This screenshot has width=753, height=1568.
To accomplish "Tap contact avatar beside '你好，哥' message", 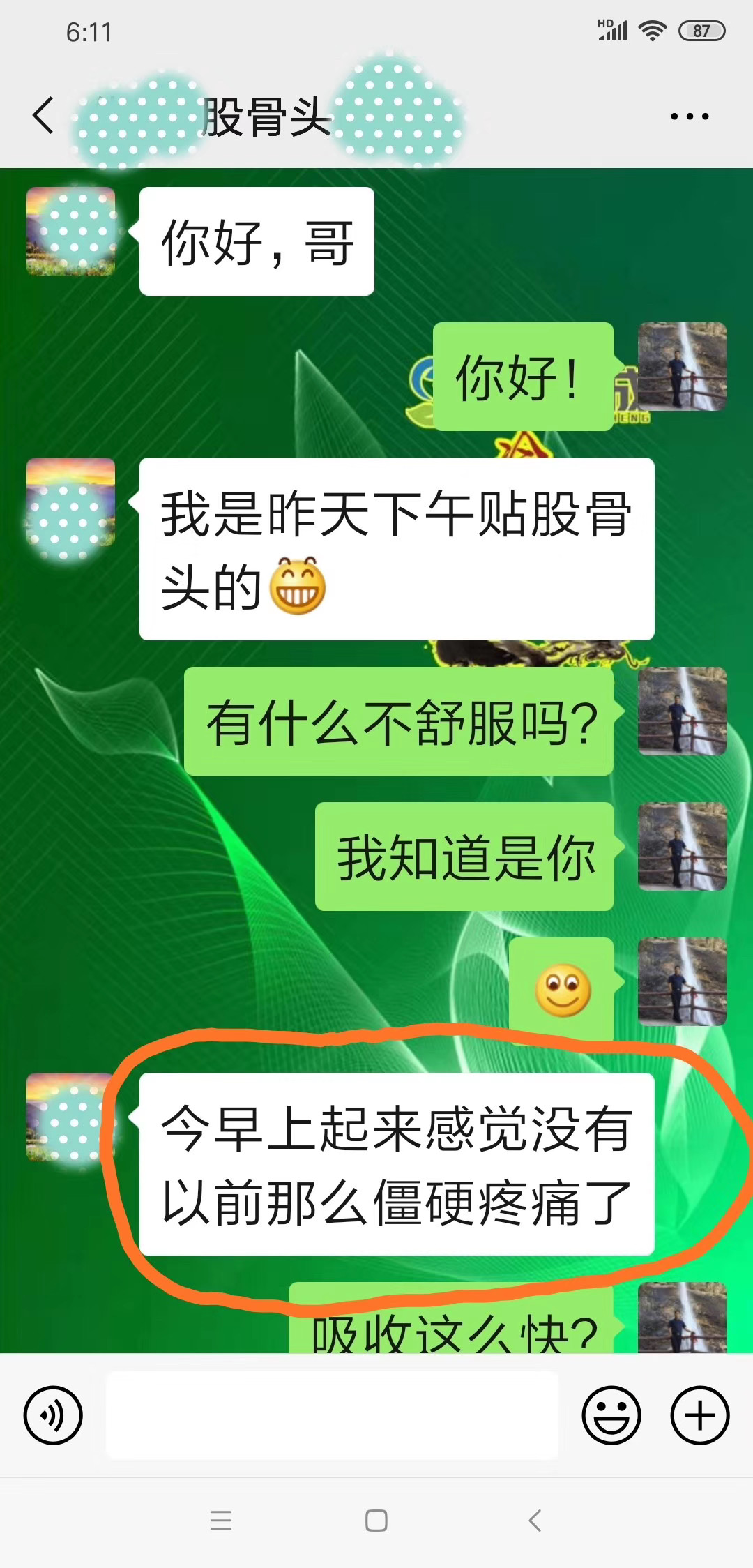I will [x=70, y=232].
